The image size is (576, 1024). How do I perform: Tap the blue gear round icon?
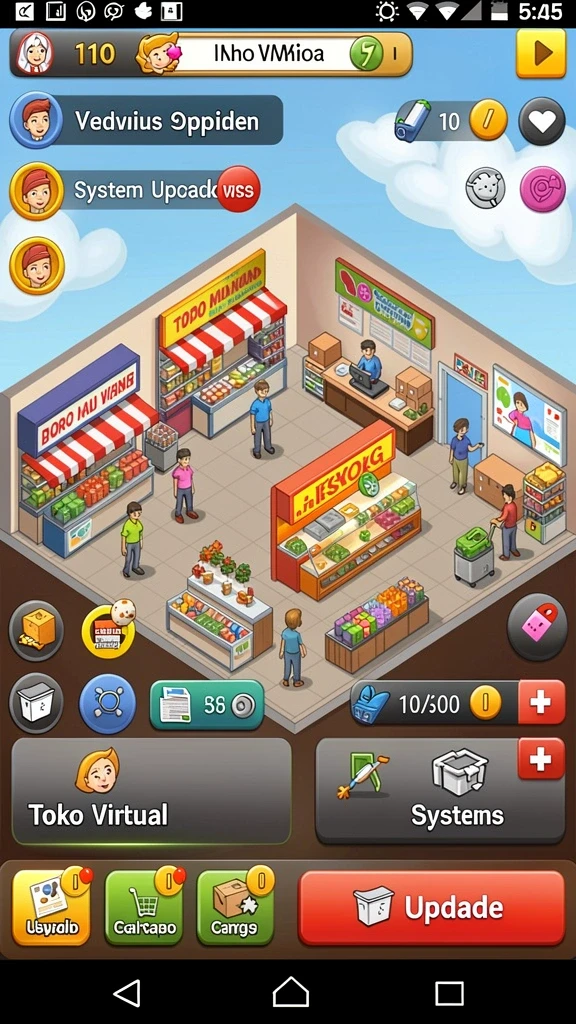pyautogui.click(x=107, y=704)
